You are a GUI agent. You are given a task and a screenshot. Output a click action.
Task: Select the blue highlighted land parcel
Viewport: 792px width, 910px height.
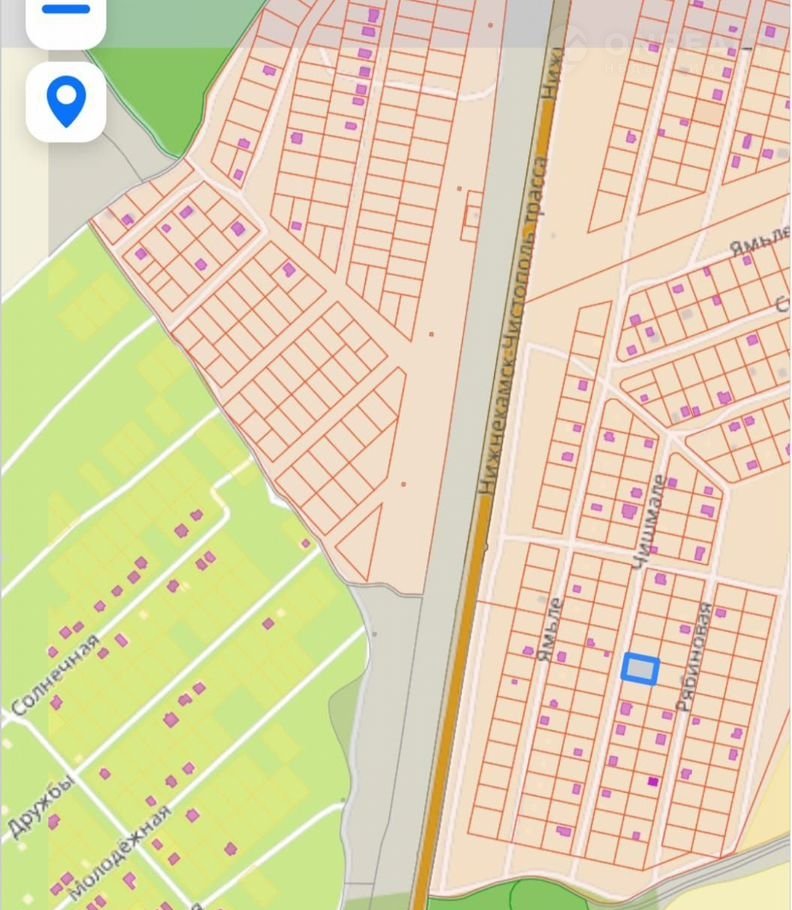pos(640,669)
